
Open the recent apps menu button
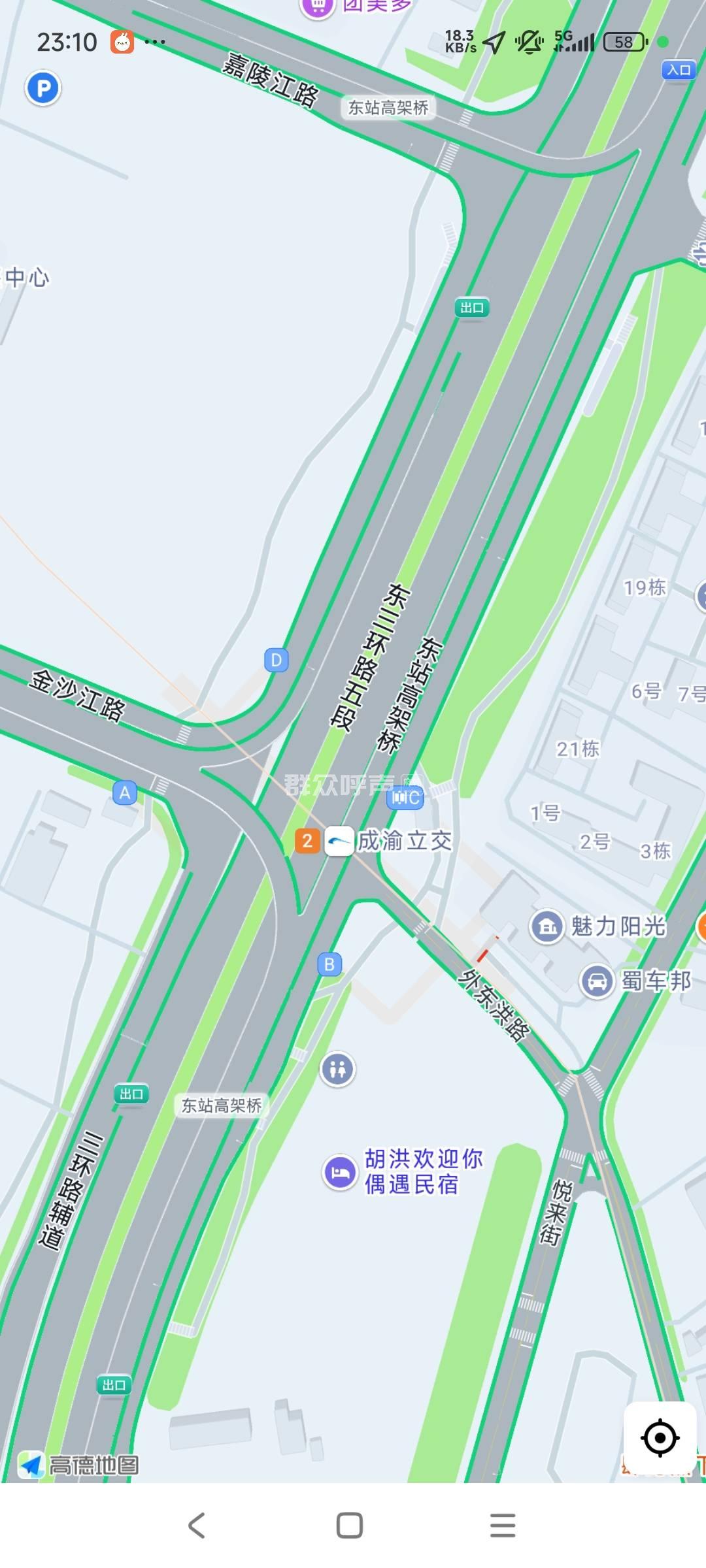(503, 1526)
